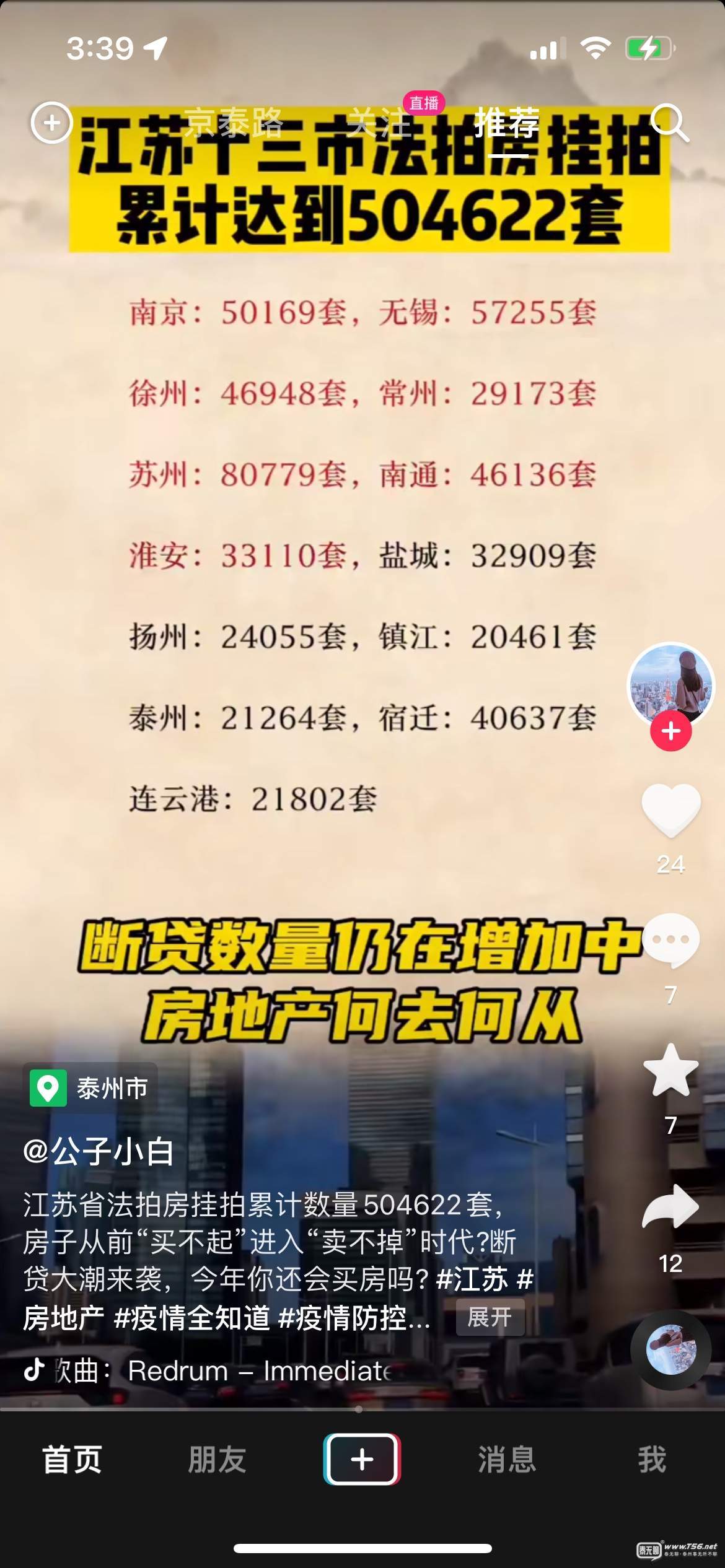Viewport: 725px width, 1568px height.
Task: Share this video via arrow icon
Action: point(670,1207)
